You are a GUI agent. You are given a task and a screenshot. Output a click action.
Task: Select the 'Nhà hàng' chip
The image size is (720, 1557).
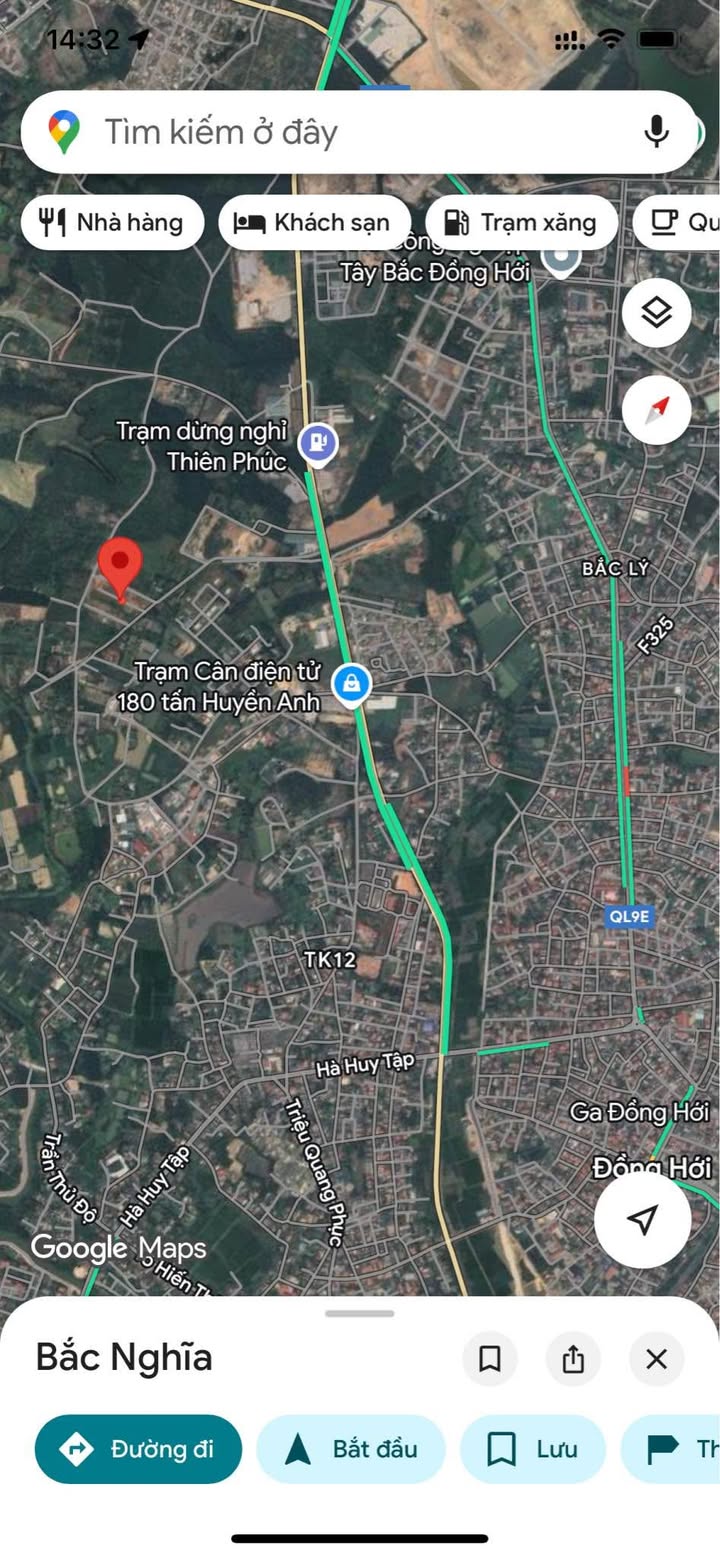pos(112,222)
